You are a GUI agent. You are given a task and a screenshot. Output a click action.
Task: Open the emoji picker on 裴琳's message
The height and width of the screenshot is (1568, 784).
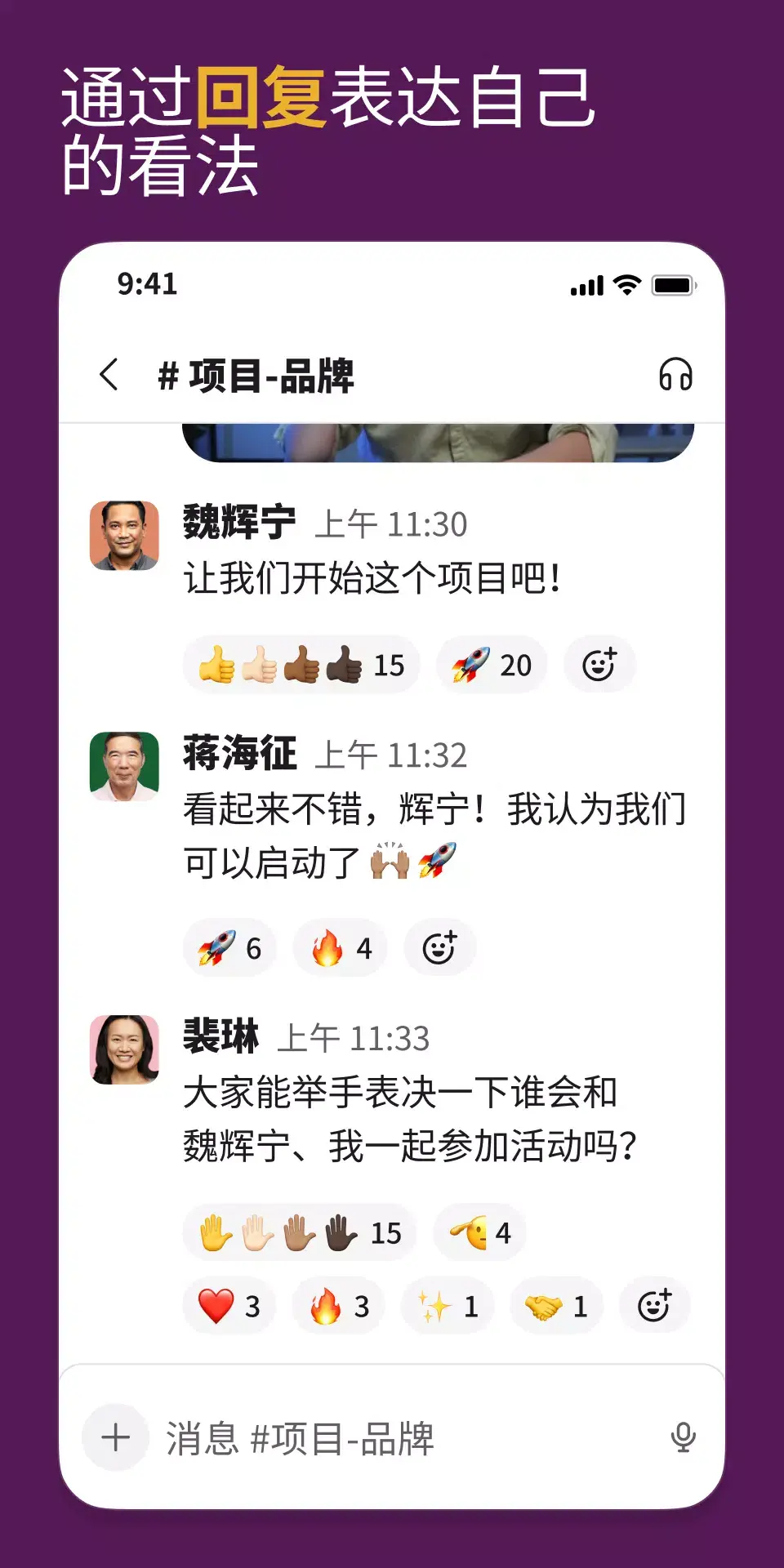655,1305
